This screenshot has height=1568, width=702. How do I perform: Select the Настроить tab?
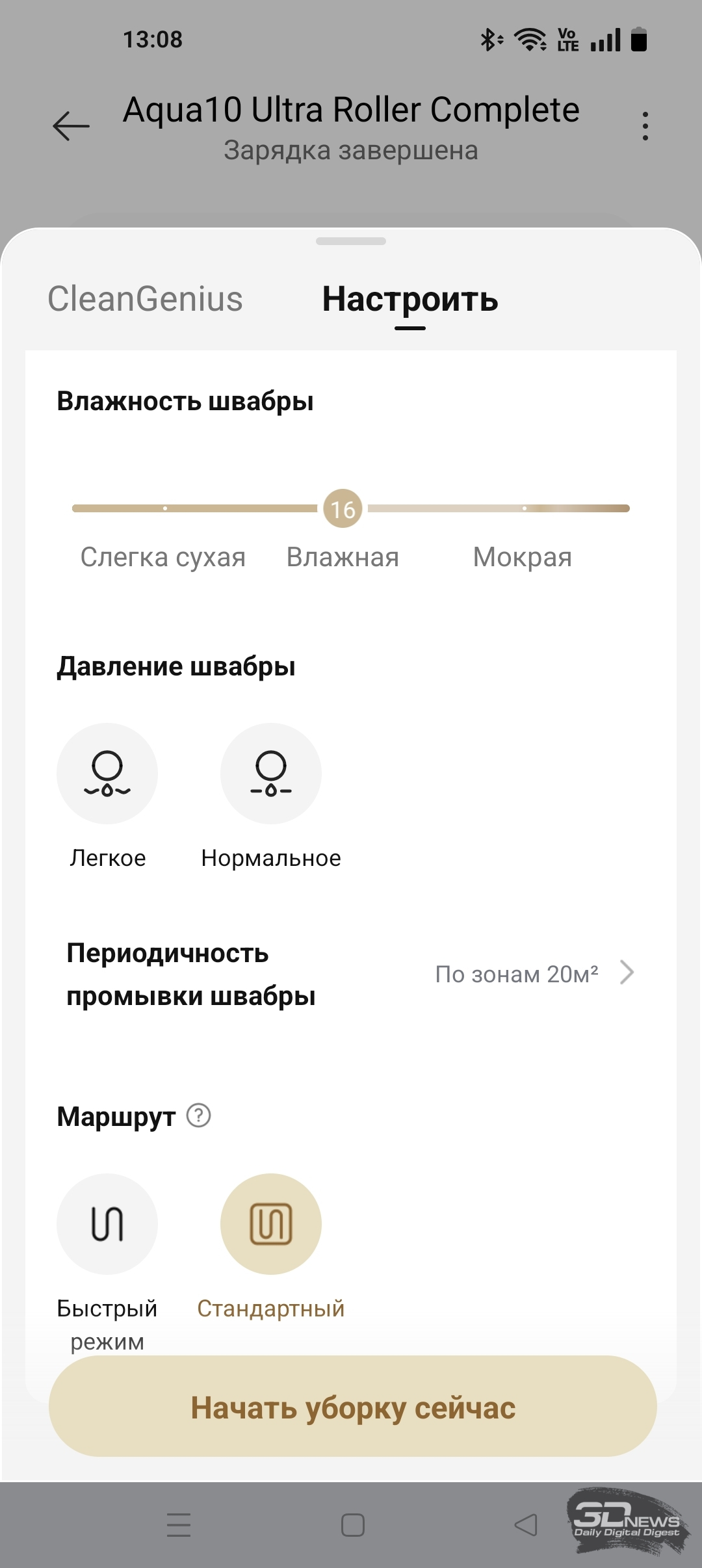point(410,300)
